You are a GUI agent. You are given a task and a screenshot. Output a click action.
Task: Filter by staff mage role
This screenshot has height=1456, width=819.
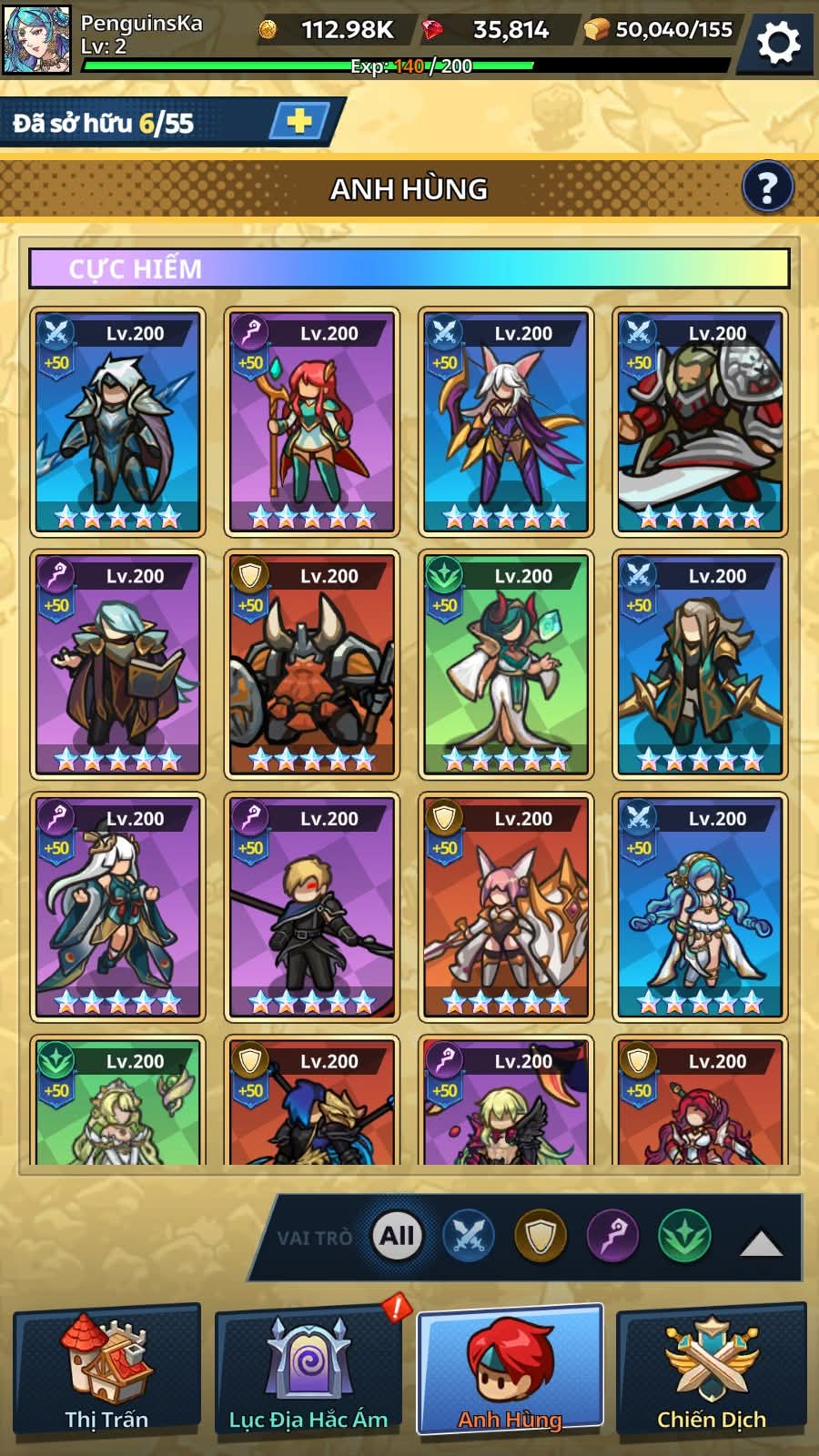(612, 1236)
